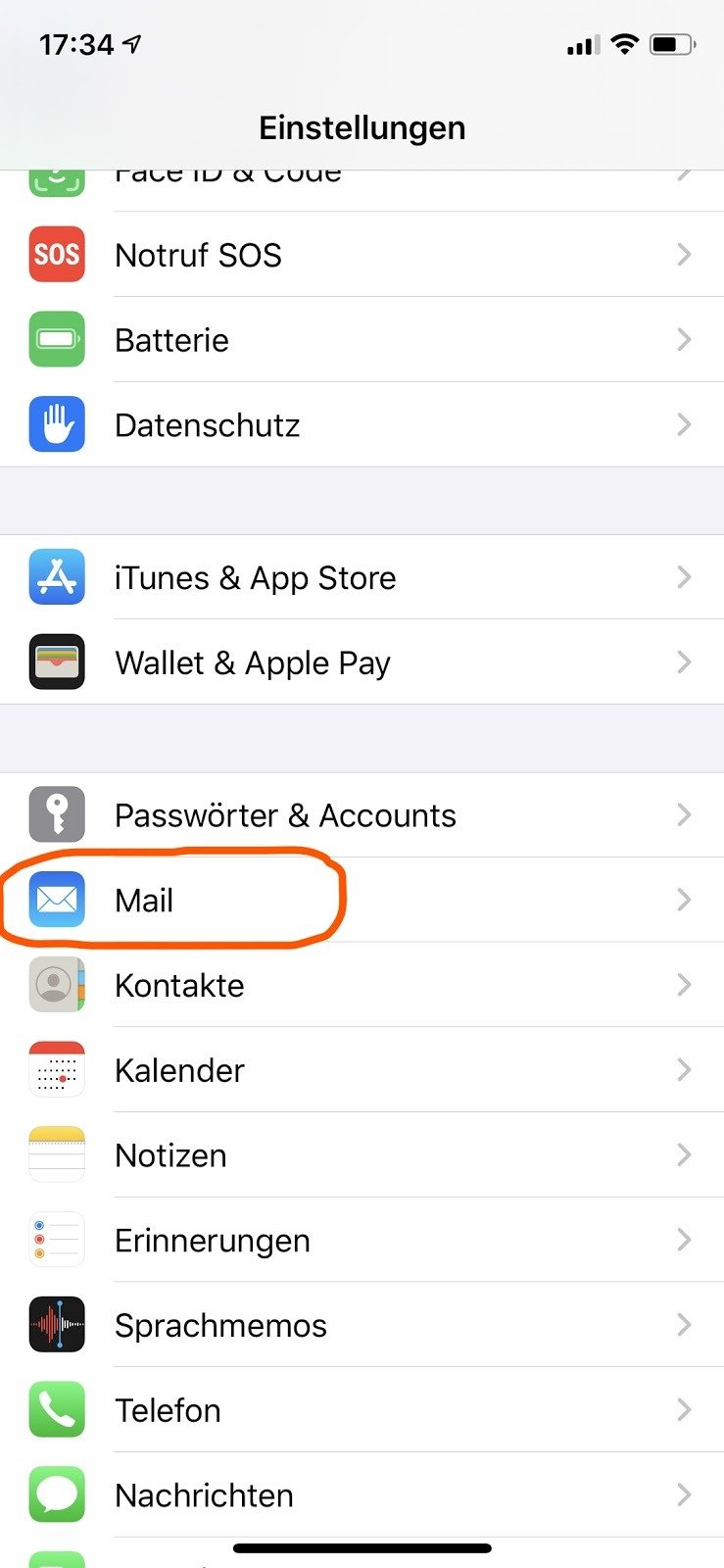Image resolution: width=724 pixels, height=1568 pixels.
Task: Tap the Kontakte settings row
Action: point(362,986)
